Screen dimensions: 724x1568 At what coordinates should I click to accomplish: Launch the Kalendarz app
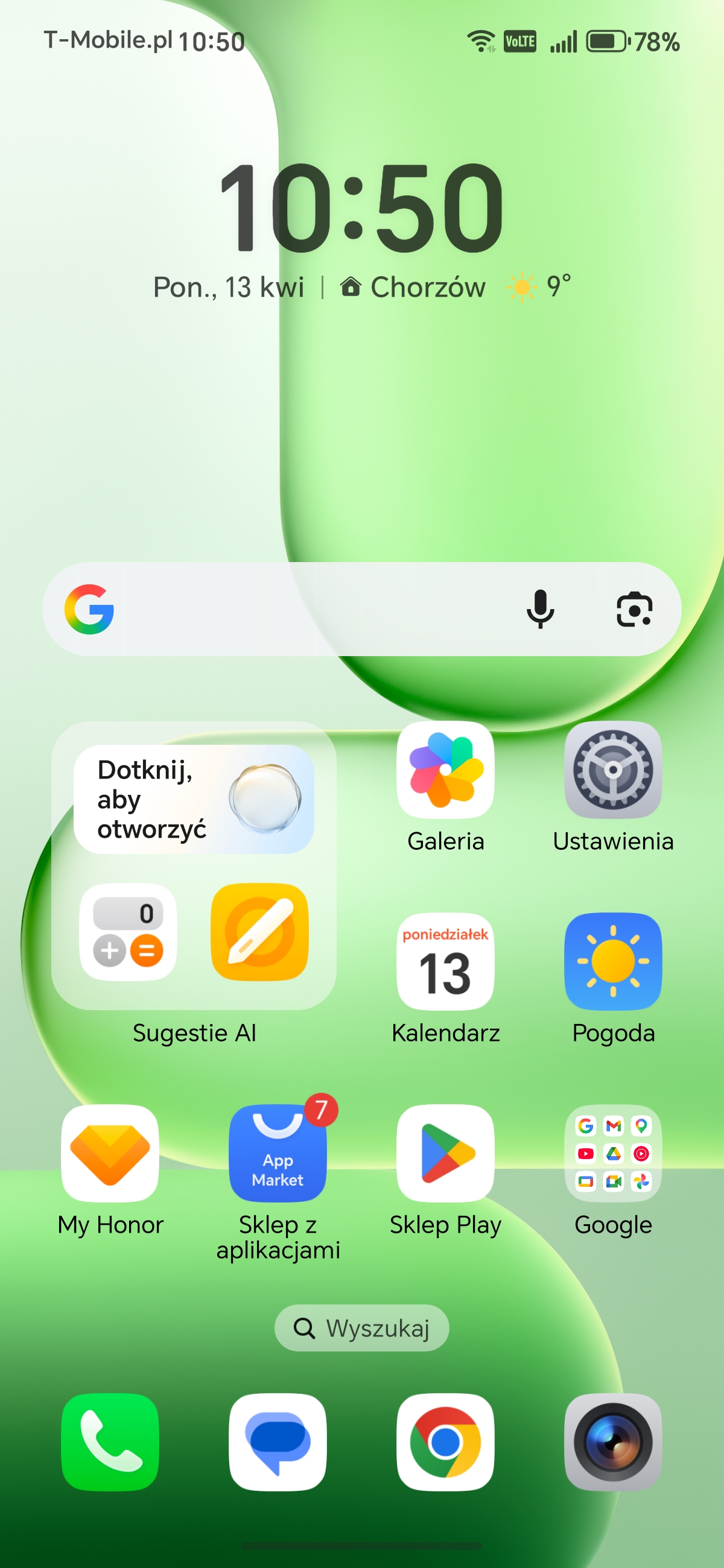[445, 962]
